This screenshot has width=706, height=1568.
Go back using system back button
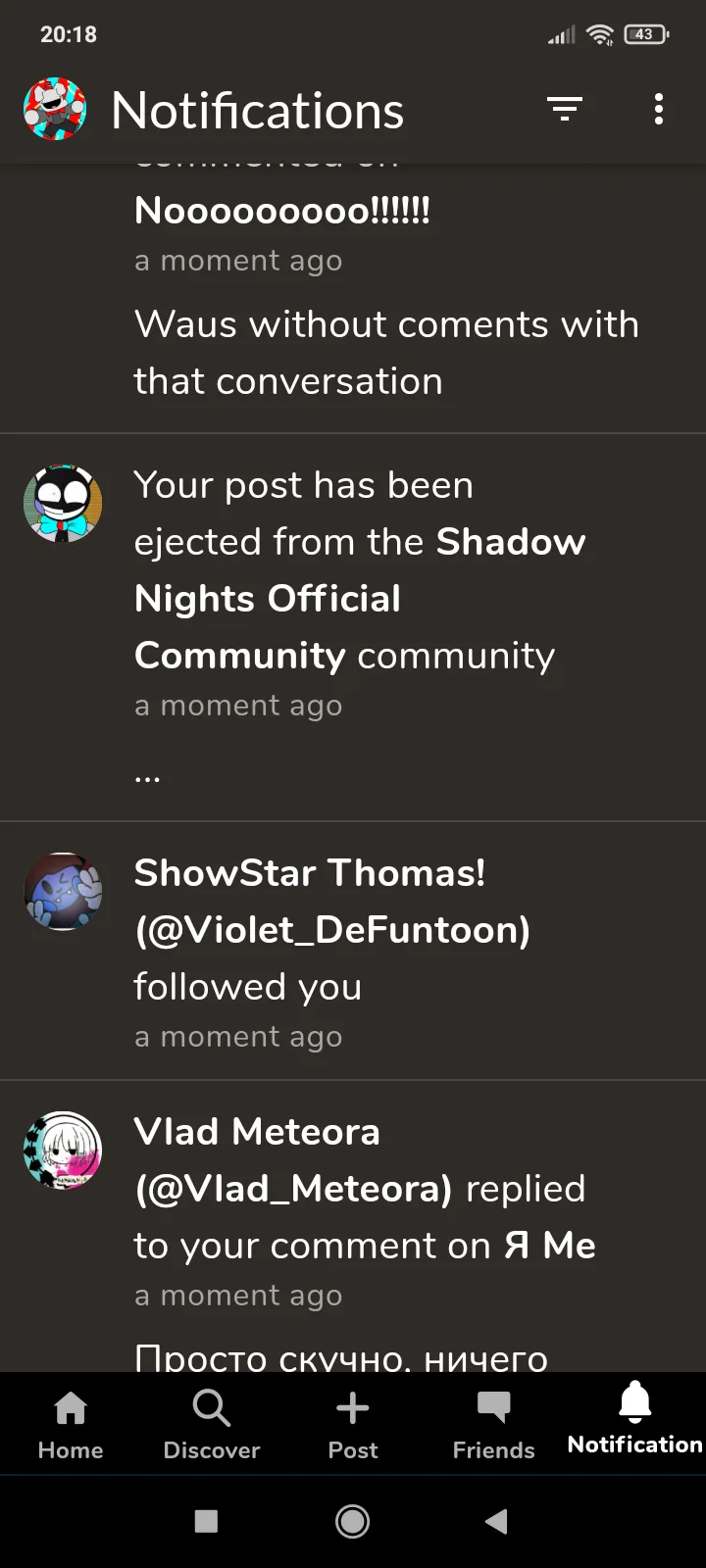point(496,1521)
